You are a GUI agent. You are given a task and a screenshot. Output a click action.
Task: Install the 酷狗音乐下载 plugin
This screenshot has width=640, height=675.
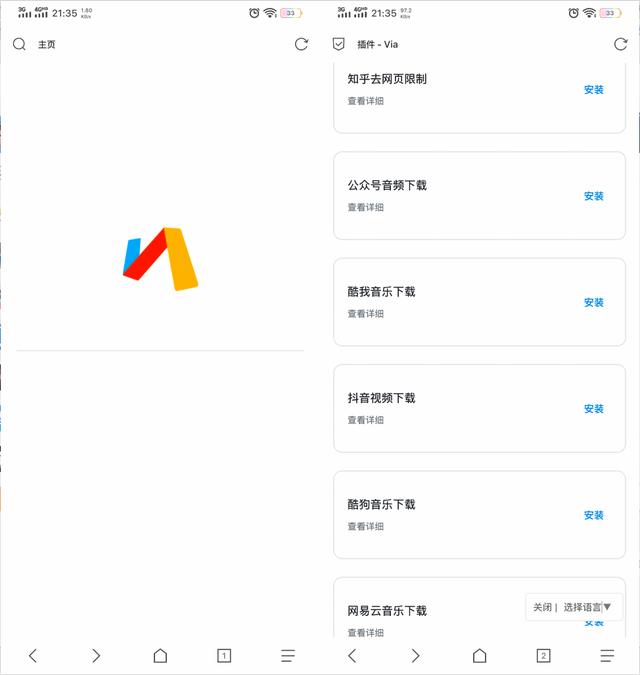pyautogui.click(x=594, y=516)
